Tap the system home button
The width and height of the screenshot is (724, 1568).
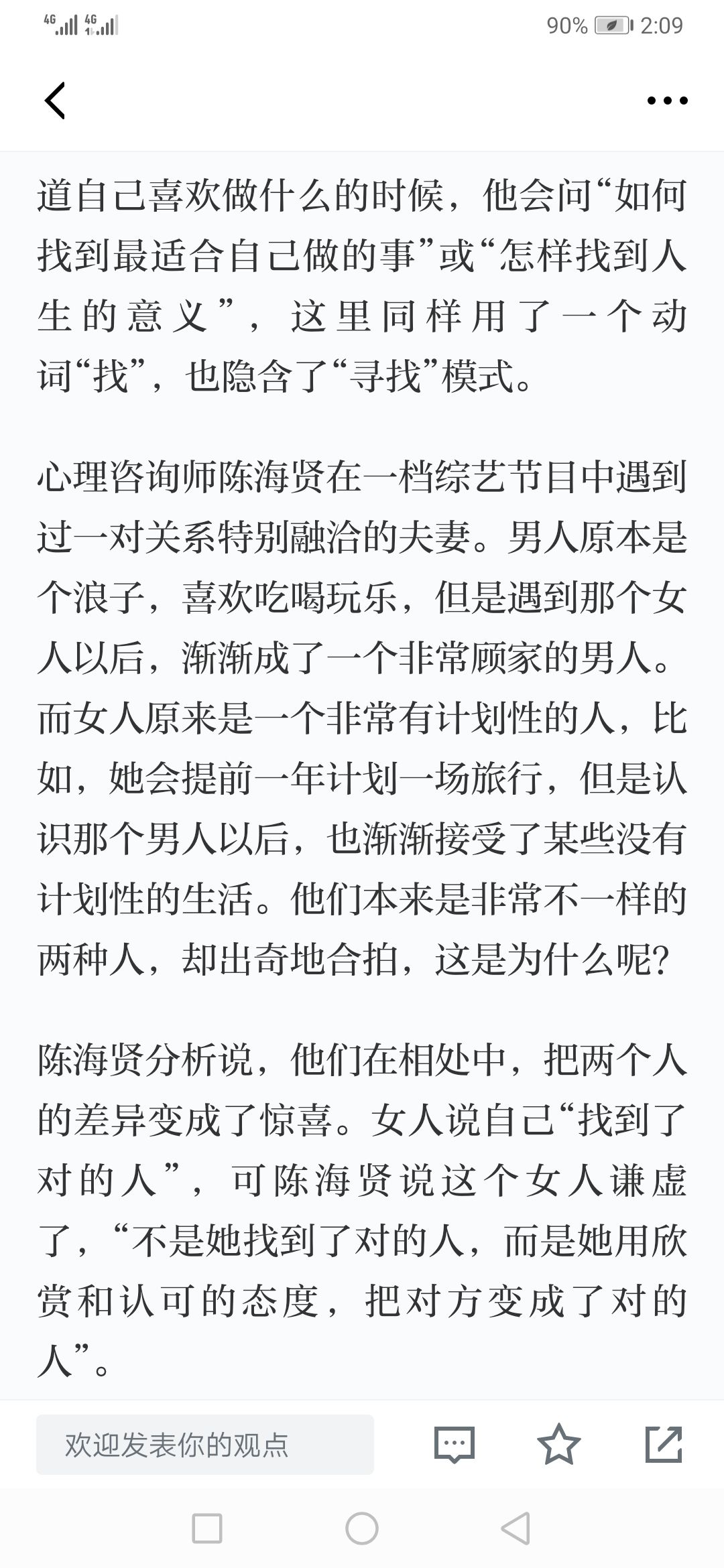pos(362,1528)
